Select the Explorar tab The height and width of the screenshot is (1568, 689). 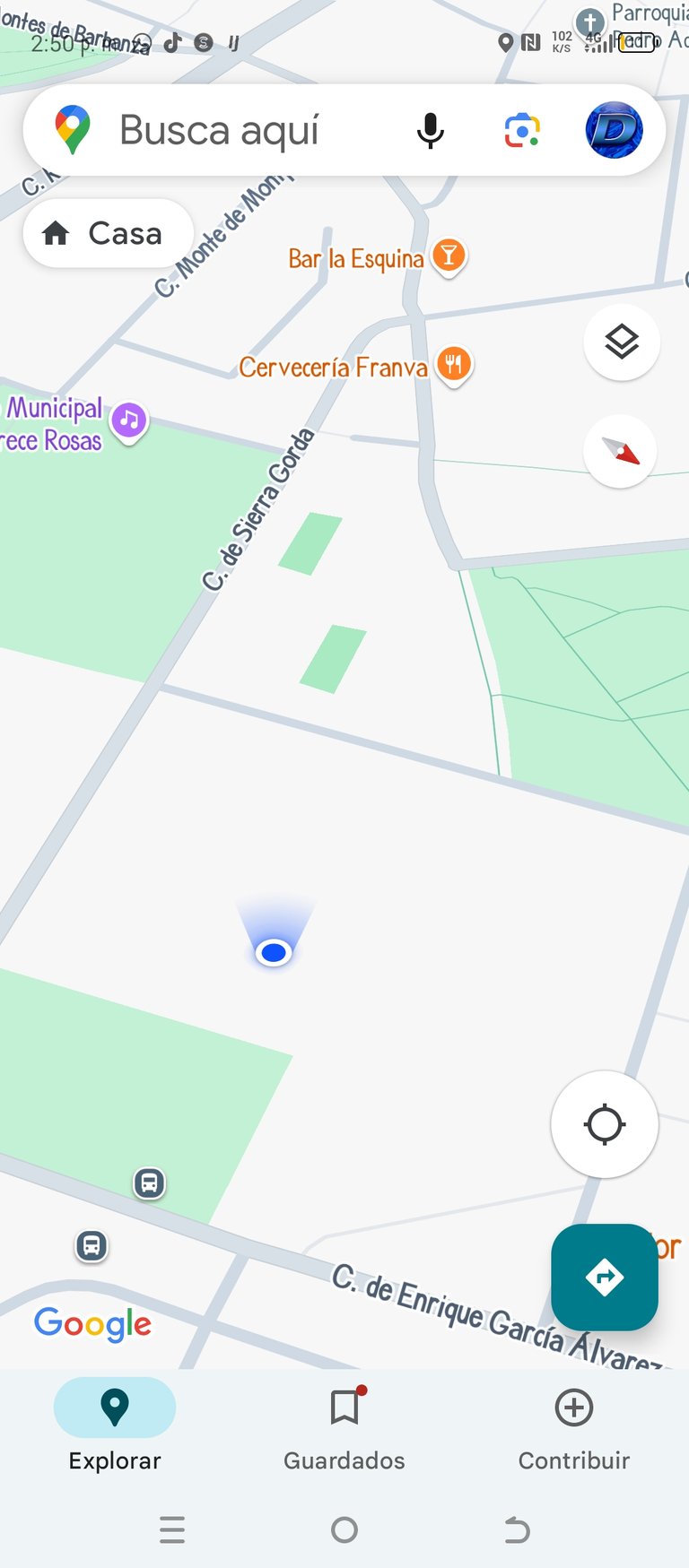(x=115, y=1425)
